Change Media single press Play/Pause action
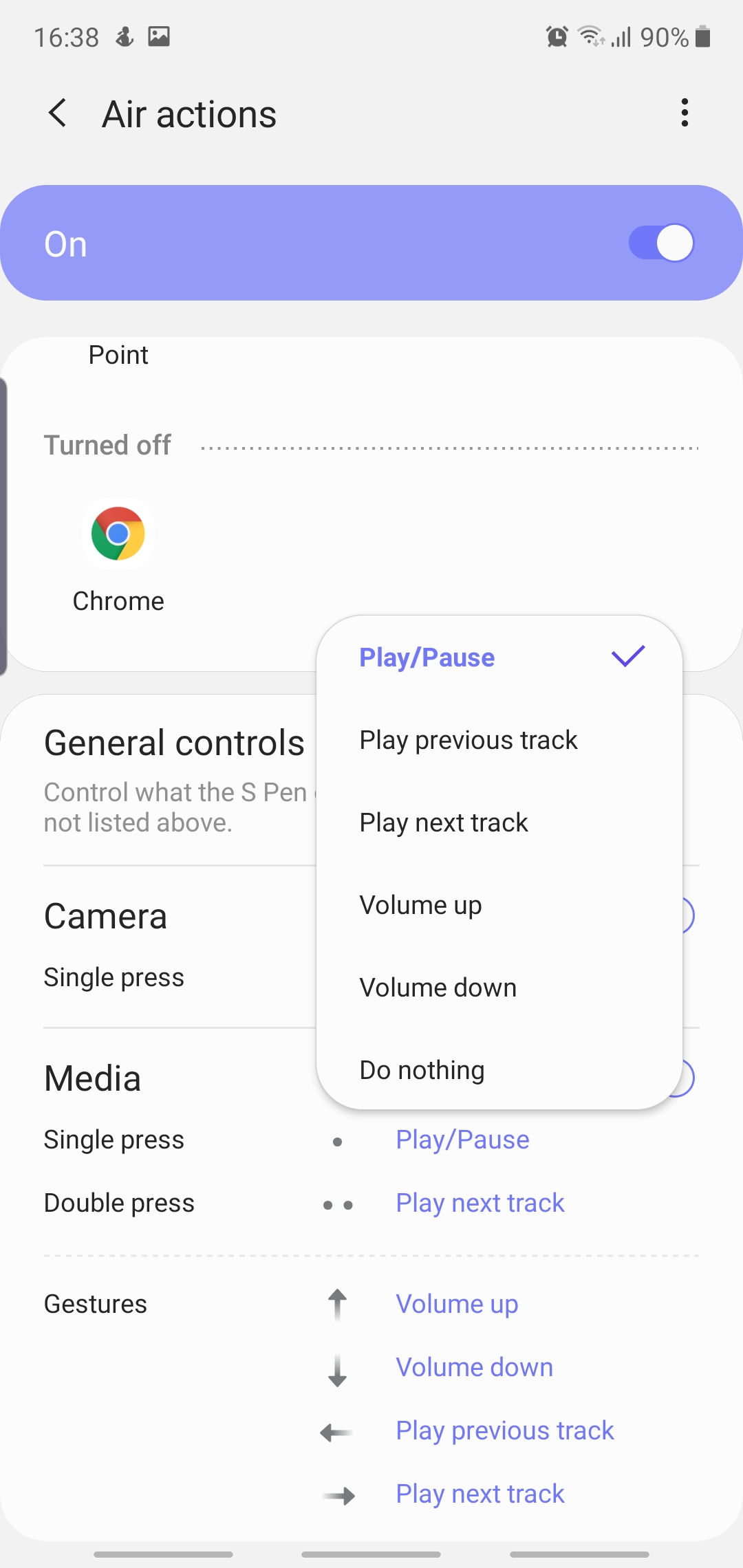743x1568 pixels. (462, 1140)
